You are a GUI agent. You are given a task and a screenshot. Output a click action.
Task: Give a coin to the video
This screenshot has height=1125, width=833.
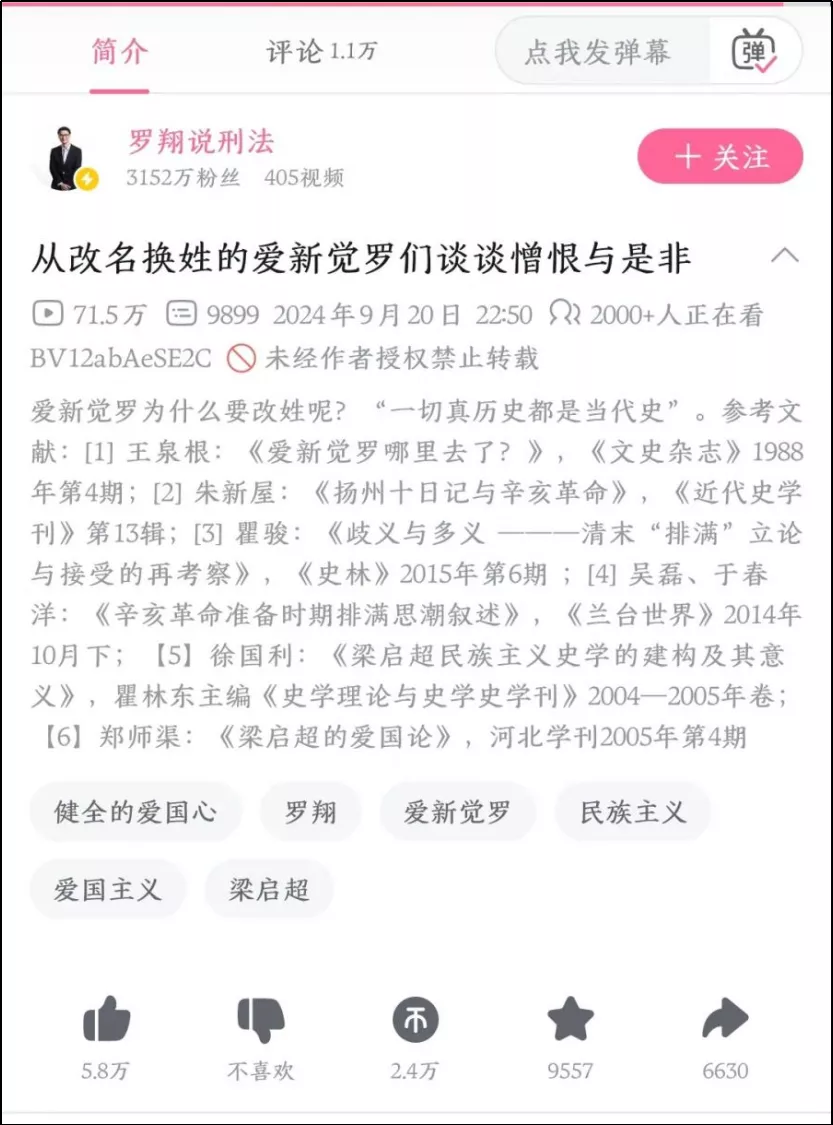(415, 1020)
